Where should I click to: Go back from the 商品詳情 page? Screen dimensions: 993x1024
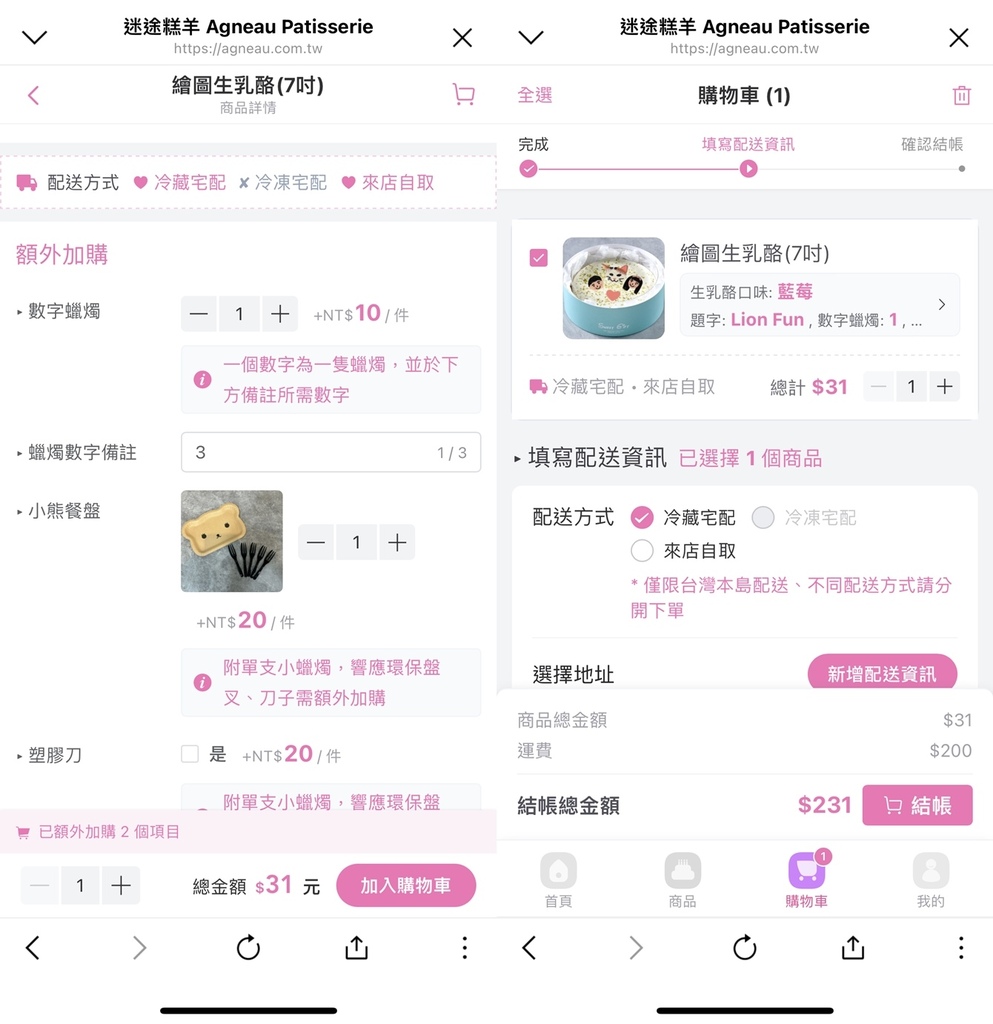tap(33, 95)
